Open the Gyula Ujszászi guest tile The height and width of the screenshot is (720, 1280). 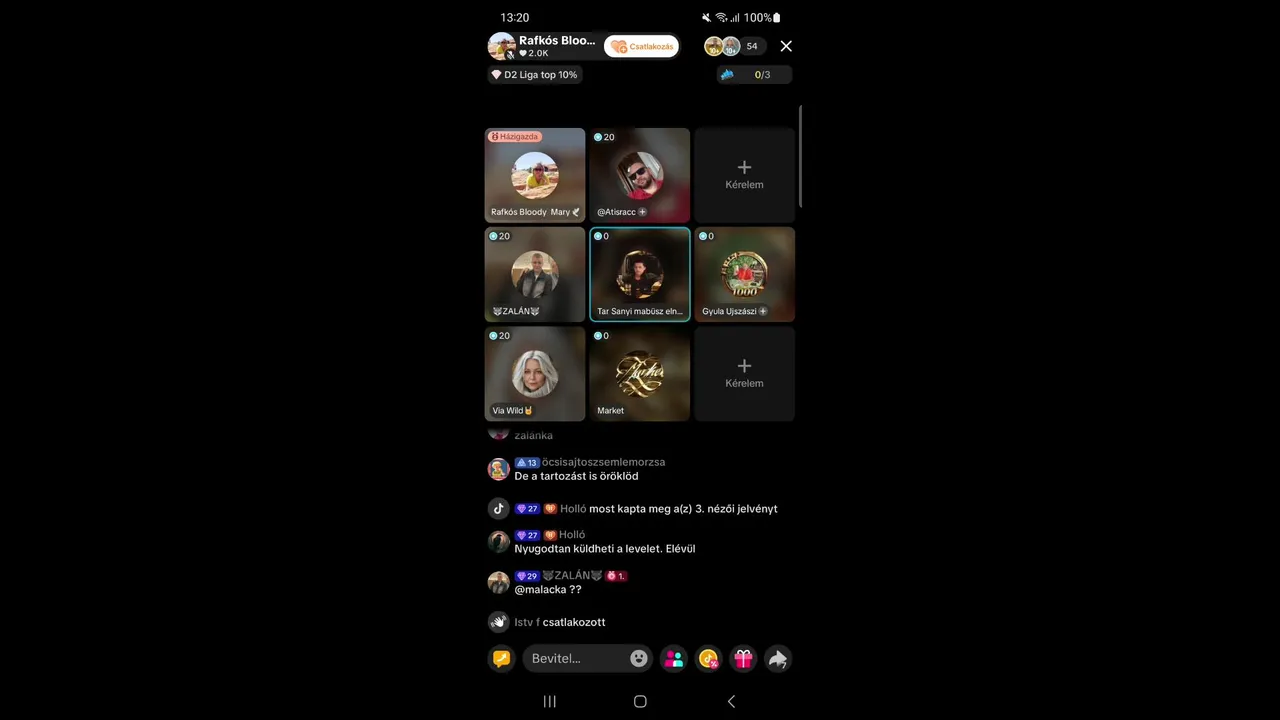point(744,273)
